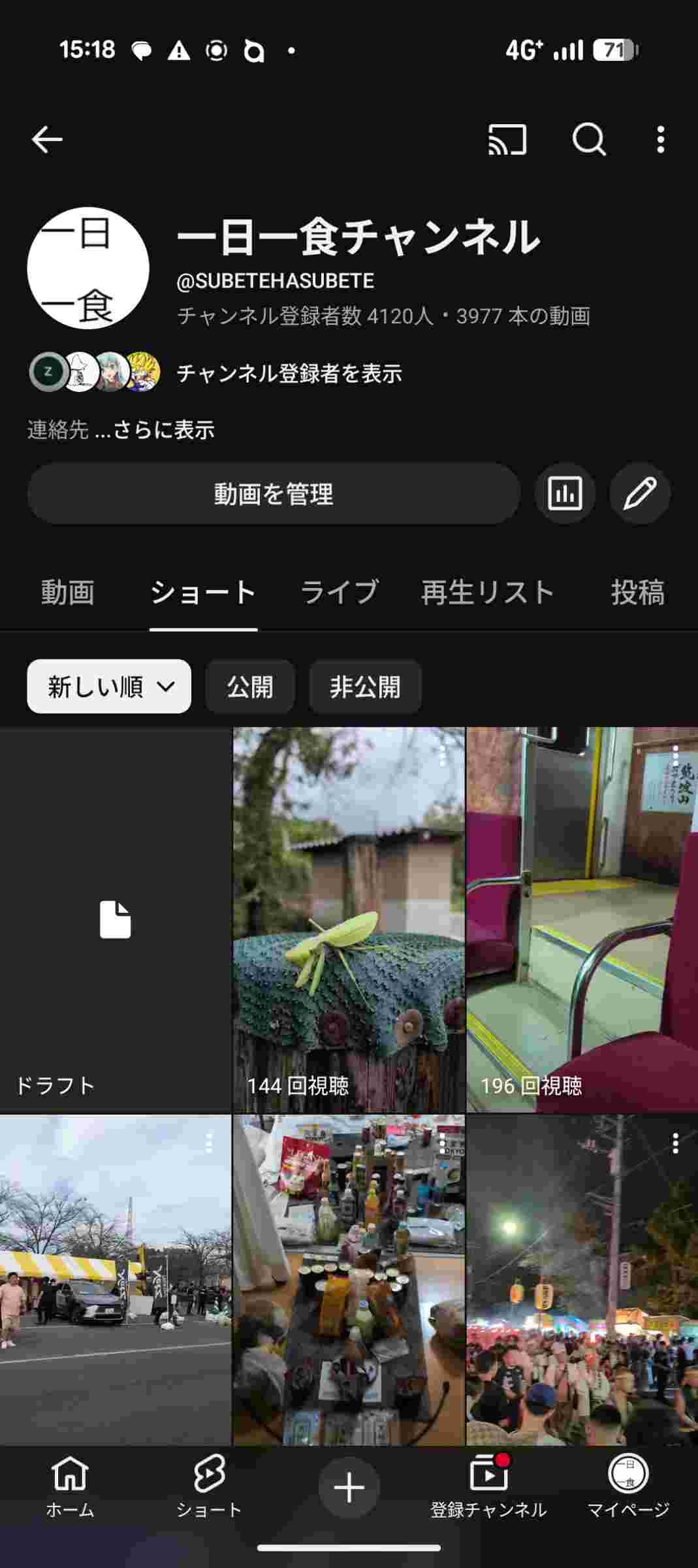This screenshot has width=698, height=1568.
Task: Switch to the 投稿 tab
Action: pyautogui.click(x=637, y=593)
